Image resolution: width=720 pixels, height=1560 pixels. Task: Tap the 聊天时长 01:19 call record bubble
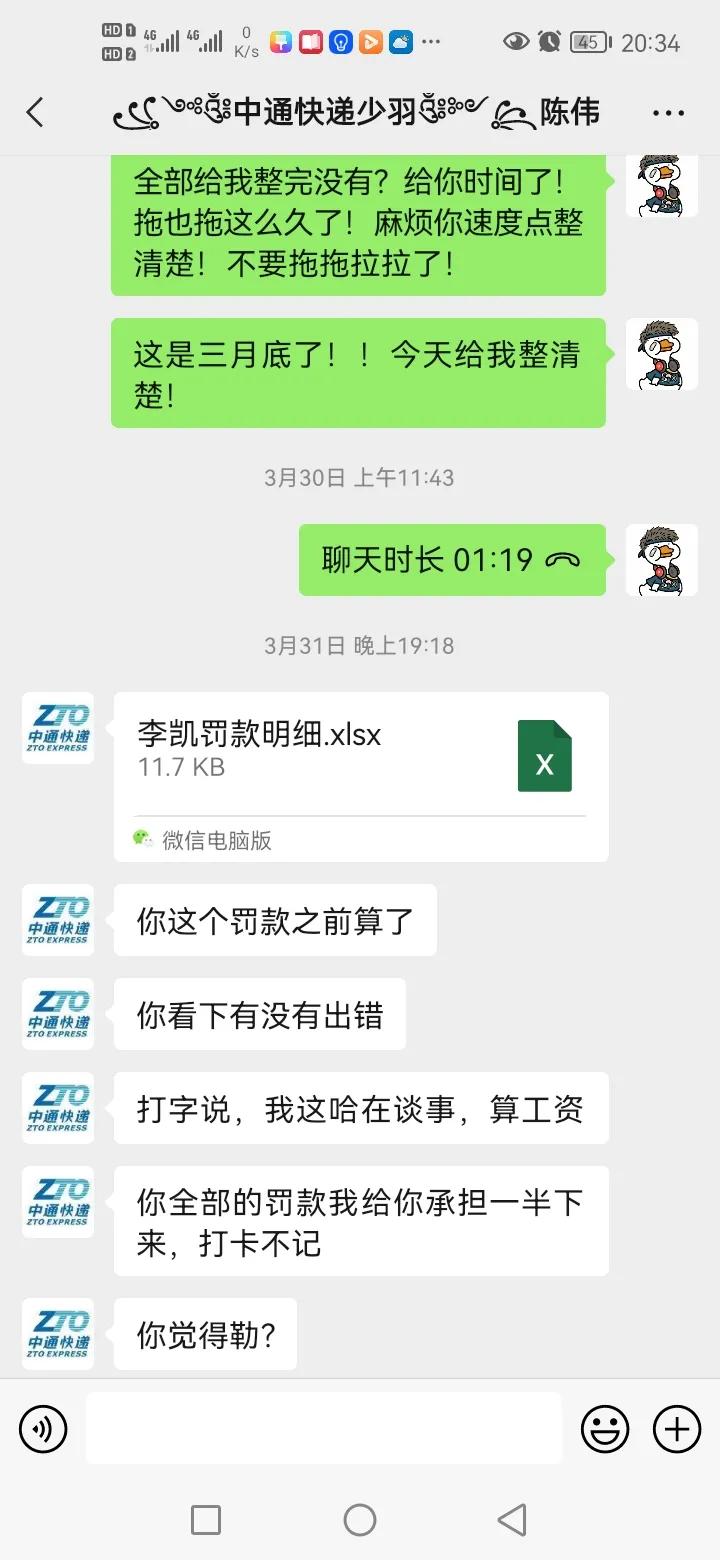(450, 561)
